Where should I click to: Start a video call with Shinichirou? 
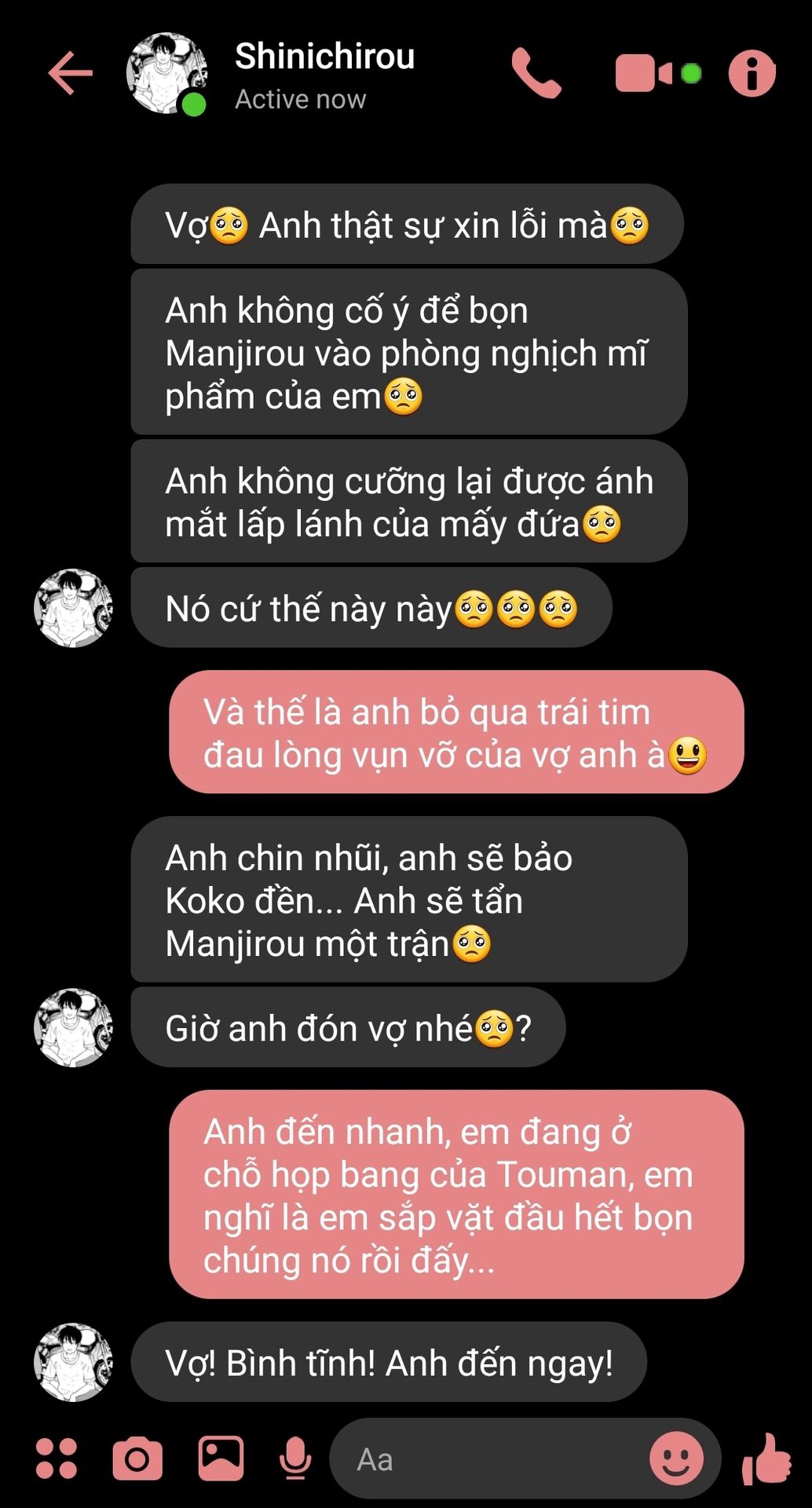(644, 73)
